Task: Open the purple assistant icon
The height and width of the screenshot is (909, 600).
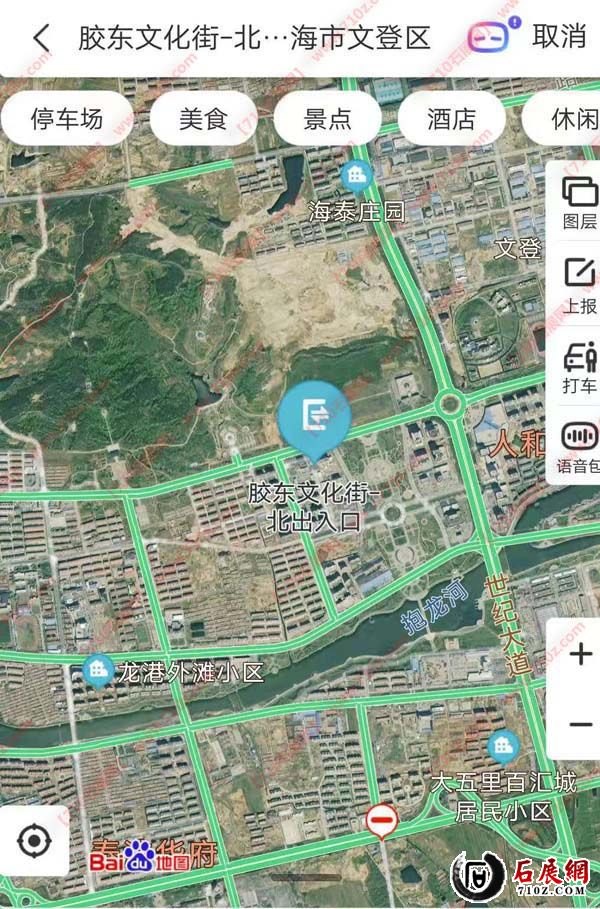Action: 489,37
